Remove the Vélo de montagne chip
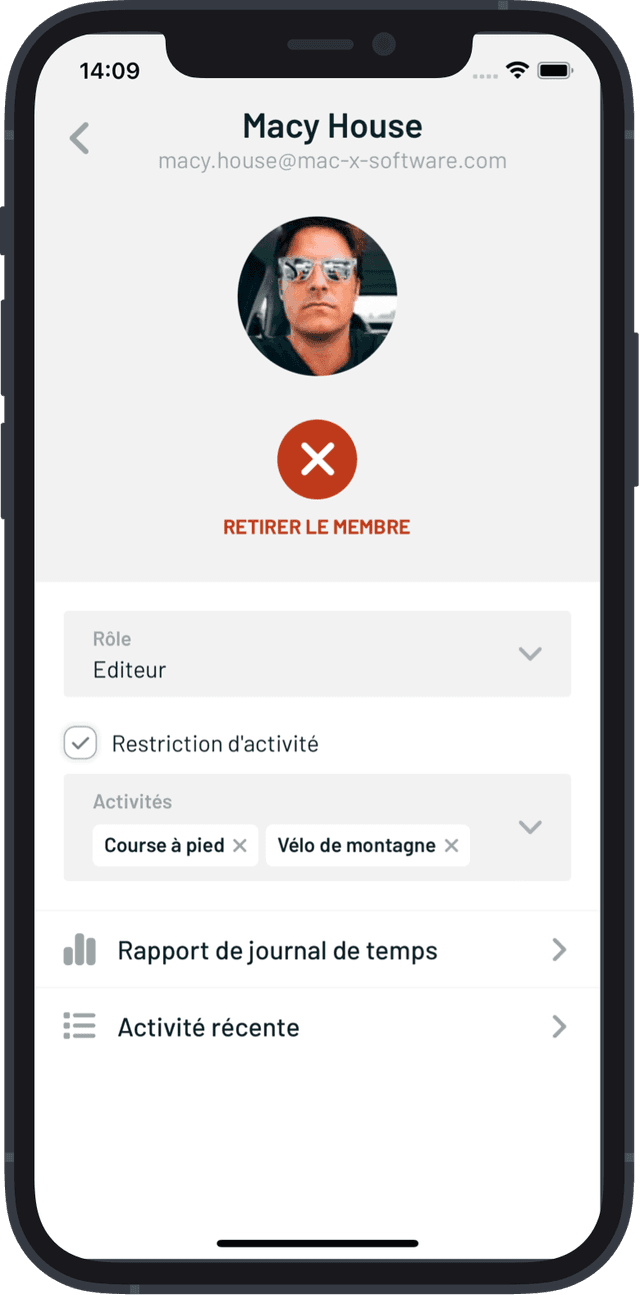The width and height of the screenshot is (640, 1295). pyautogui.click(x=451, y=846)
